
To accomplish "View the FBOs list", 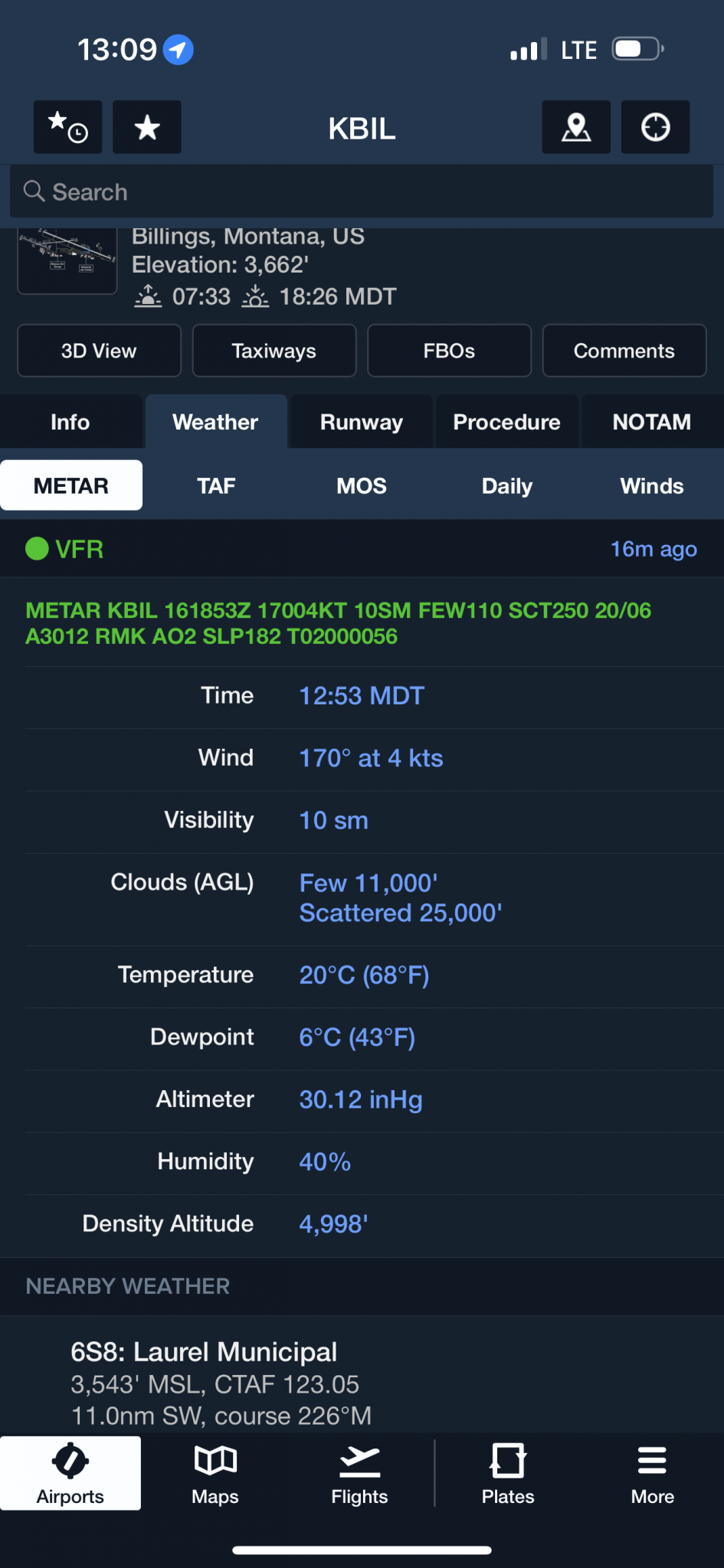I will click(x=449, y=351).
